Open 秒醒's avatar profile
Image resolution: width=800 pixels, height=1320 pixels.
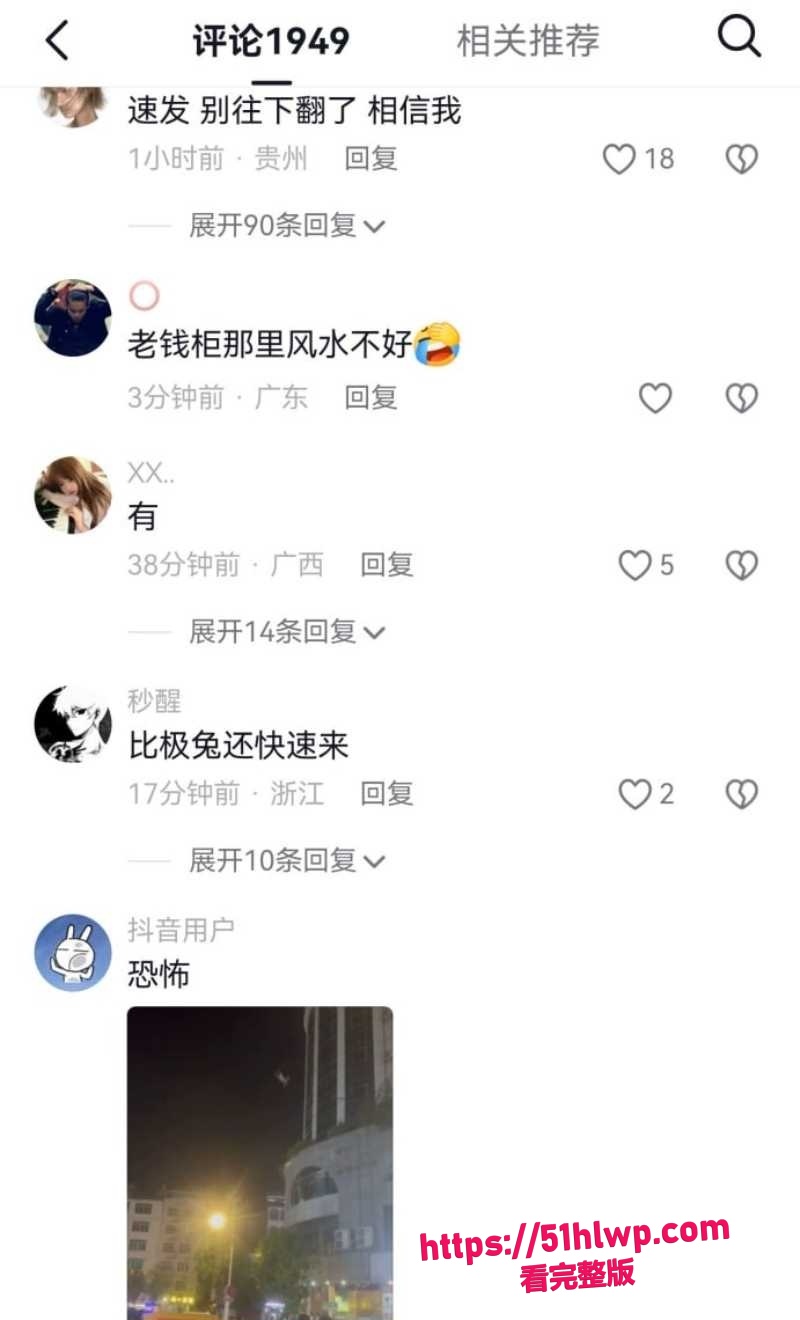pos(73,724)
